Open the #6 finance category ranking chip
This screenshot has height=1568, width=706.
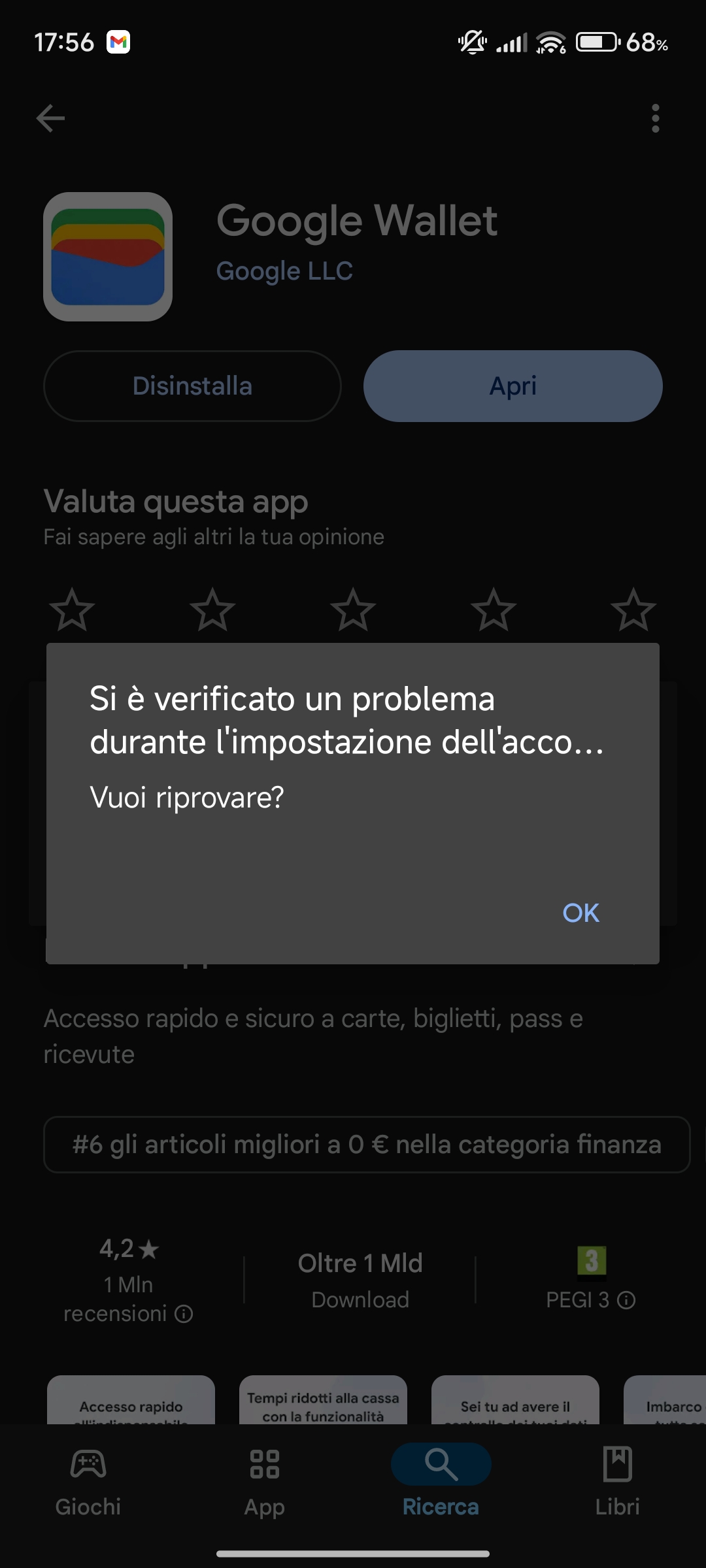pos(367,1145)
